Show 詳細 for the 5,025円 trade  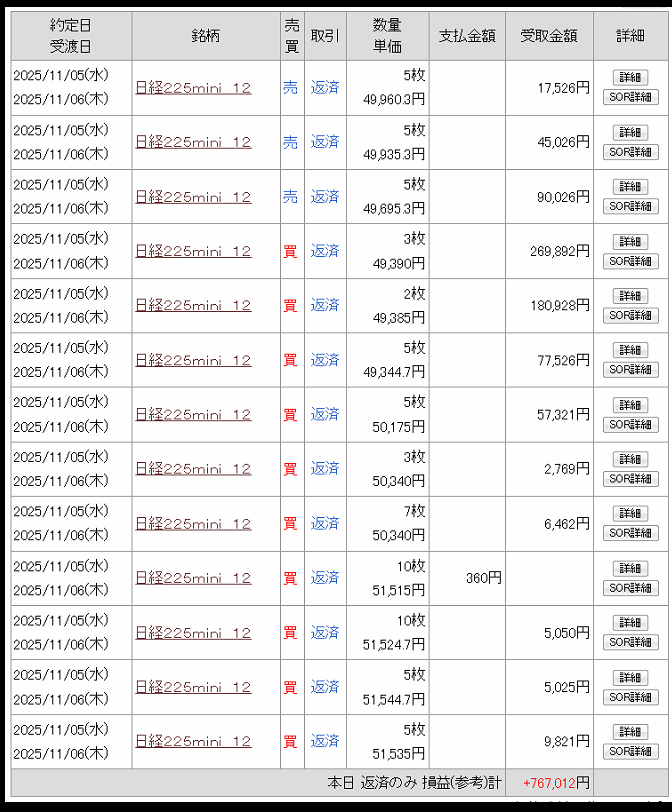click(x=630, y=678)
